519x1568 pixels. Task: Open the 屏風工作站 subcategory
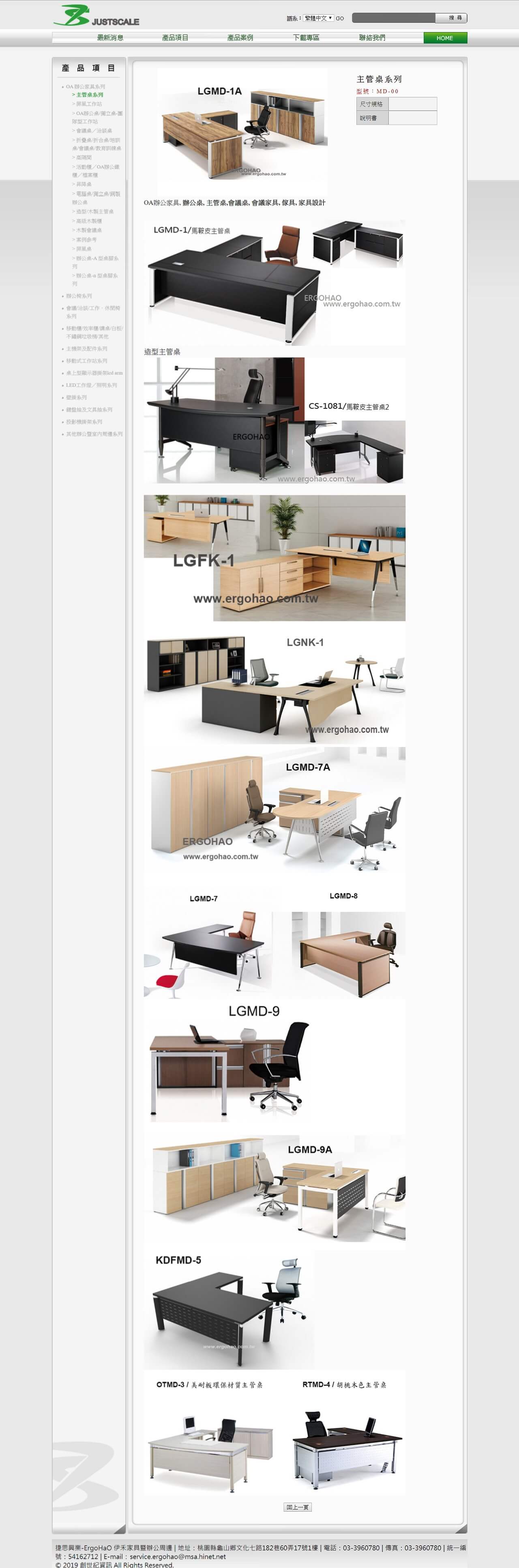click(x=89, y=104)
